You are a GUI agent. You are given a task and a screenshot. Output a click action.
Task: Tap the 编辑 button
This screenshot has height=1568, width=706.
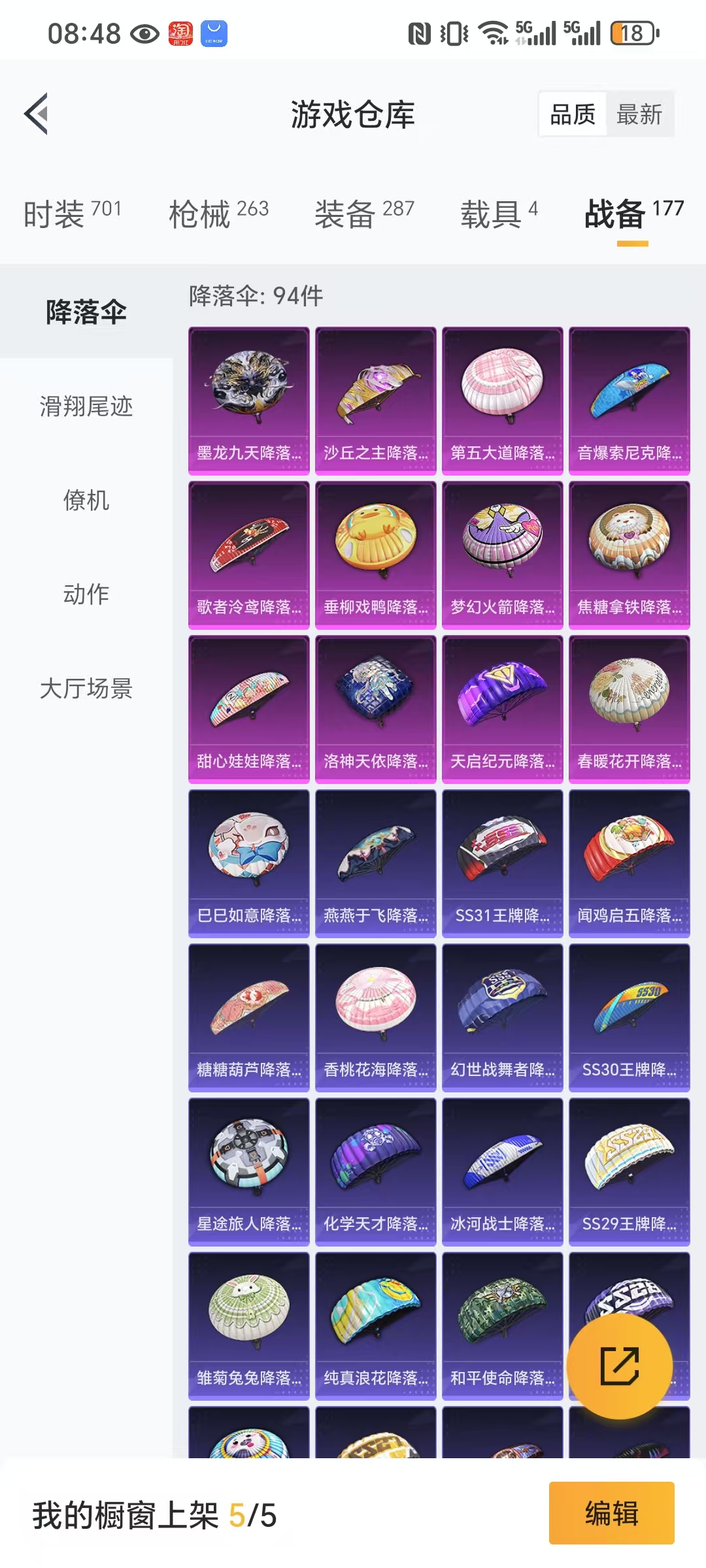click(611, 1513)
